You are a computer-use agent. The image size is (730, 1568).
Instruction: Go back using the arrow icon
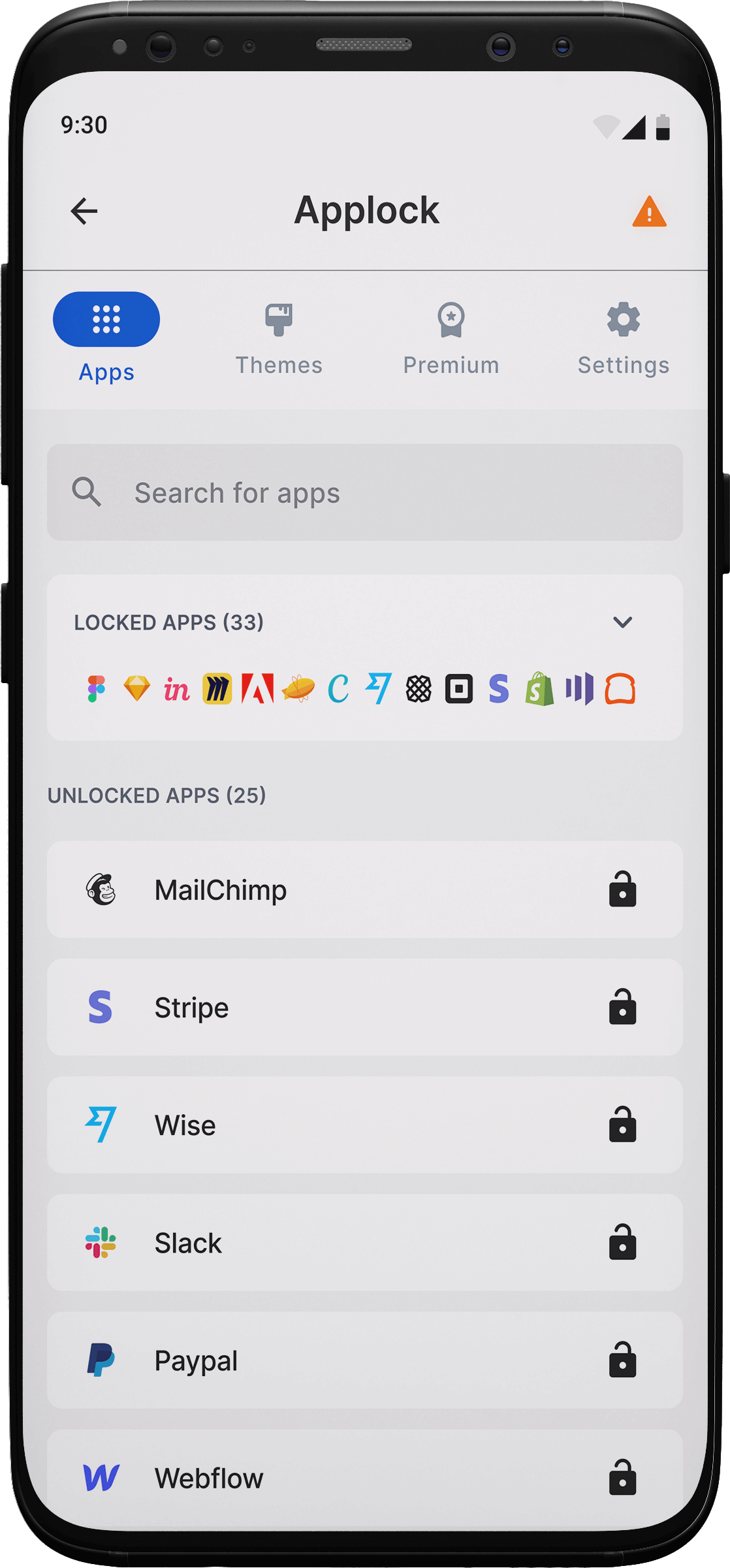click(x=84, y=211)
